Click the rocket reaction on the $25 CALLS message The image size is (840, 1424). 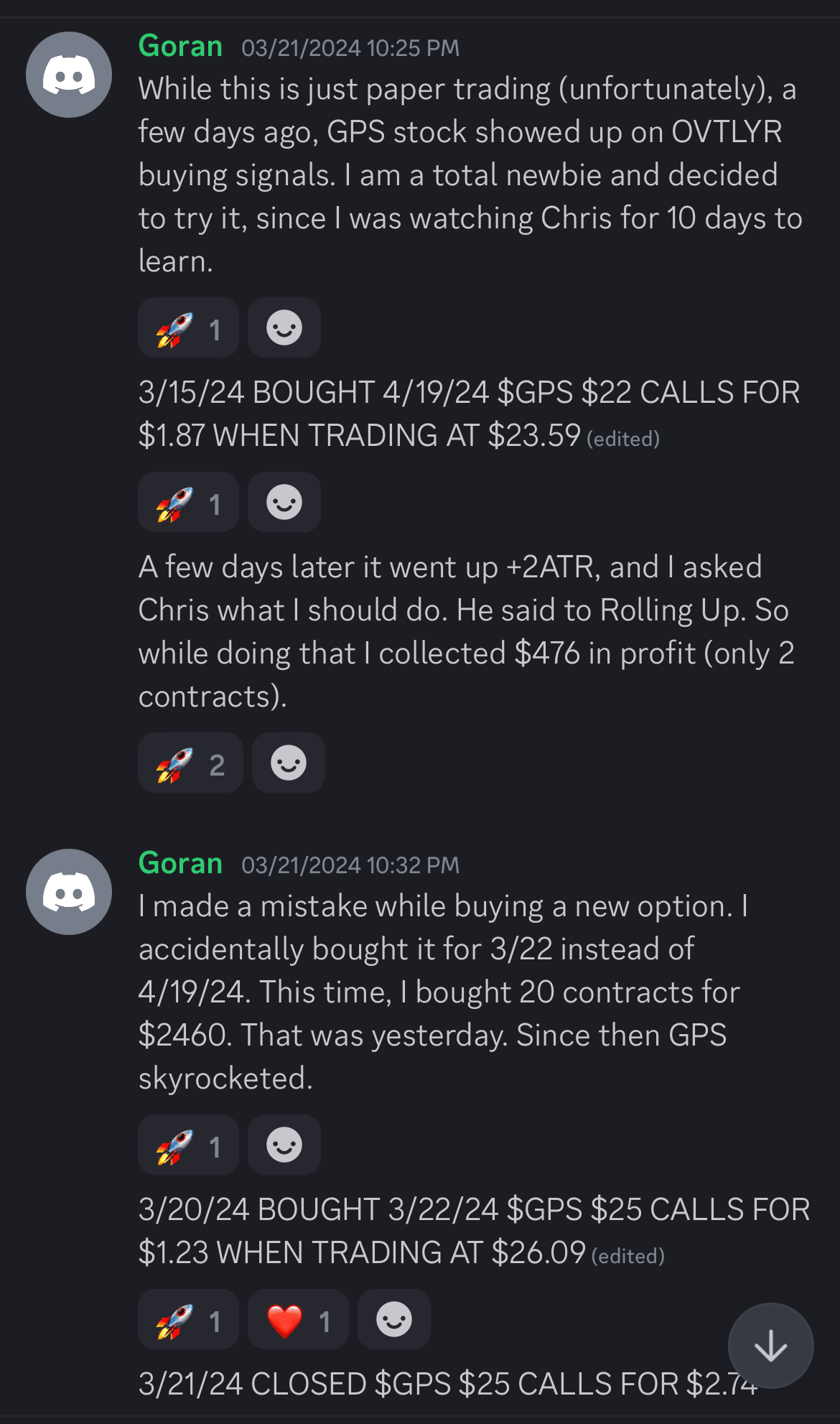188,1318
